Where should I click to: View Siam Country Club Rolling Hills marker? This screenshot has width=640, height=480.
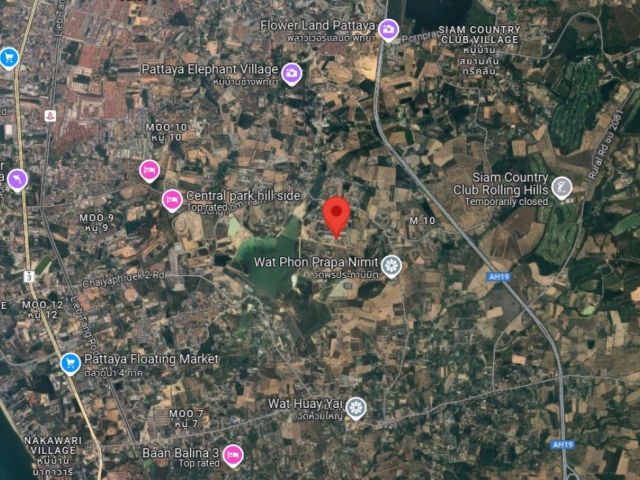562,186
